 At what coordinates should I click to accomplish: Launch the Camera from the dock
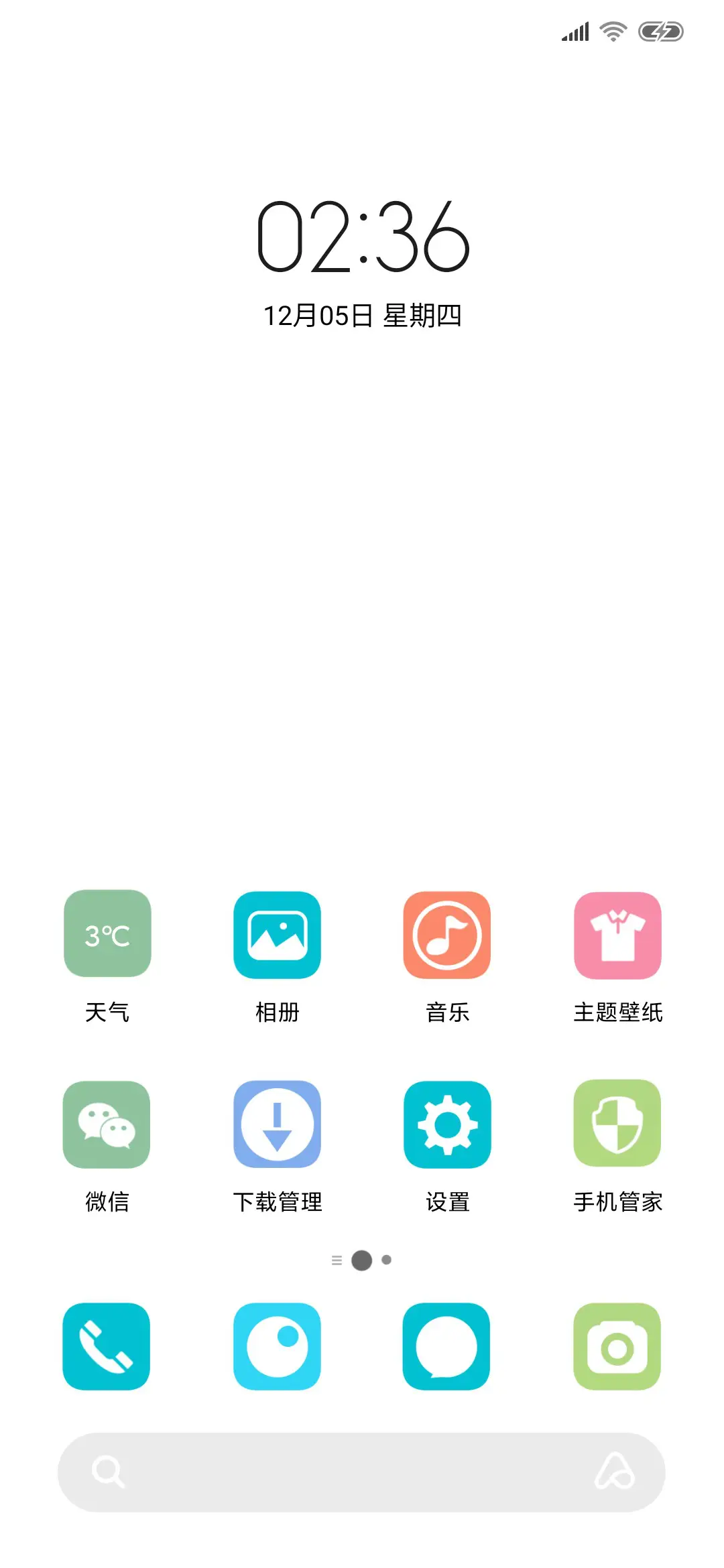(617, 1347)
